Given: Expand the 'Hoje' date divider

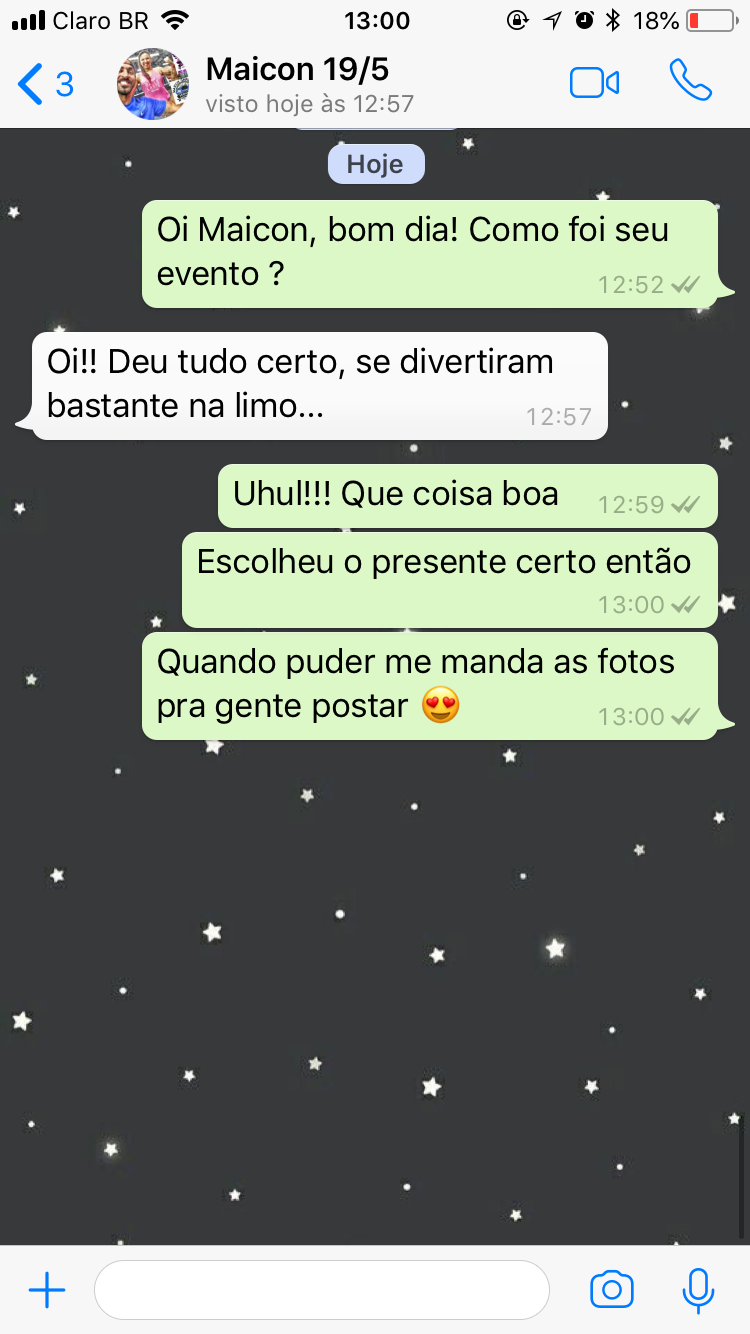Looking at the screenshot, I should click(x=376, y=163).
